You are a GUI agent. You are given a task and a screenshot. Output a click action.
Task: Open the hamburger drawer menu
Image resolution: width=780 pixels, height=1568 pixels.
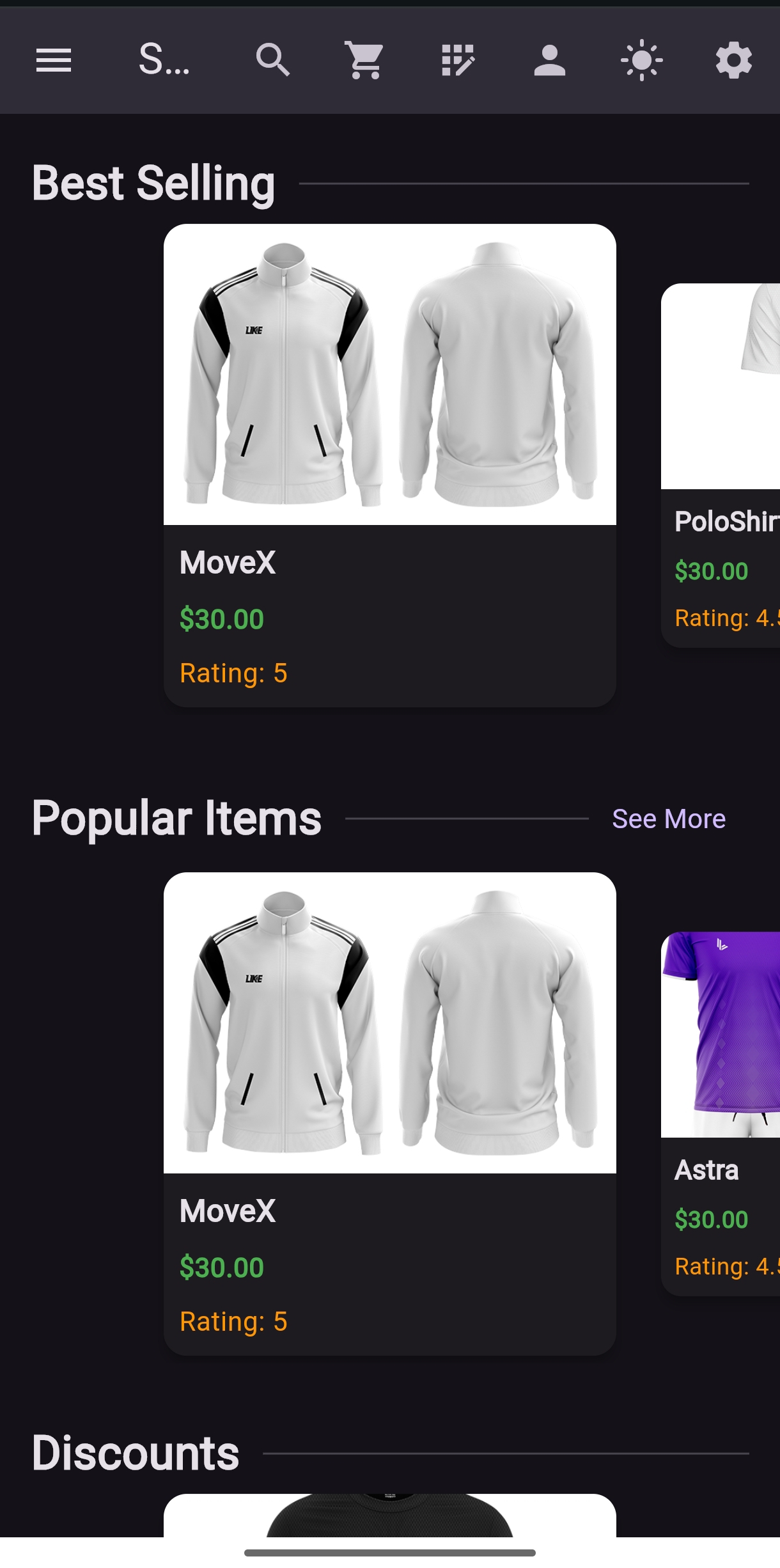54,61
